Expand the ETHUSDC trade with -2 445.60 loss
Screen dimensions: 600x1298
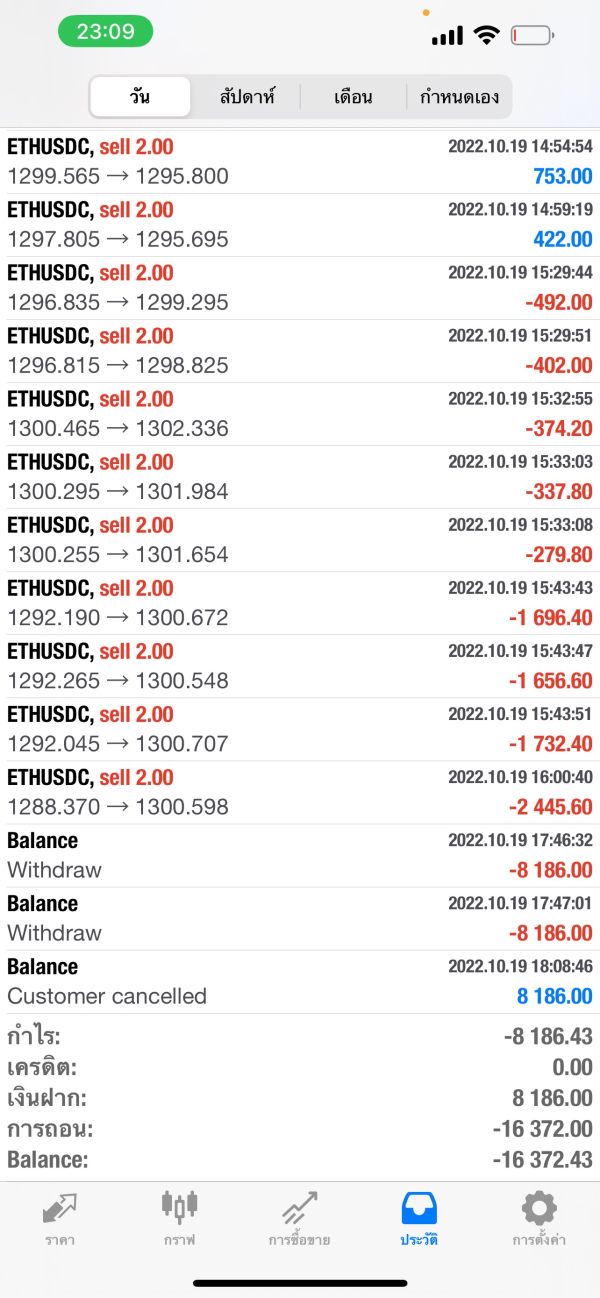click(300, 792)
